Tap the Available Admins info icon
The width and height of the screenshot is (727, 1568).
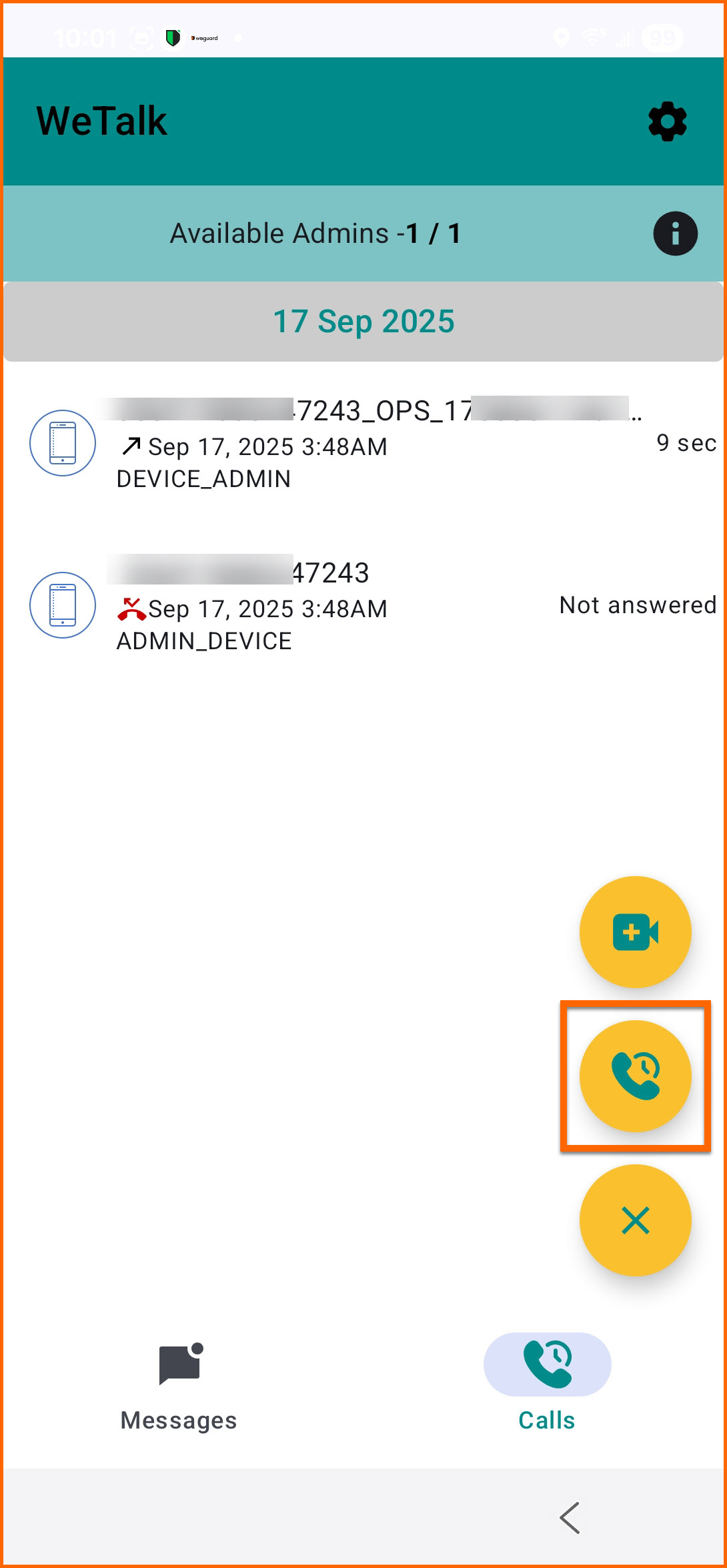pyautogui.click(x=675, y=234)
